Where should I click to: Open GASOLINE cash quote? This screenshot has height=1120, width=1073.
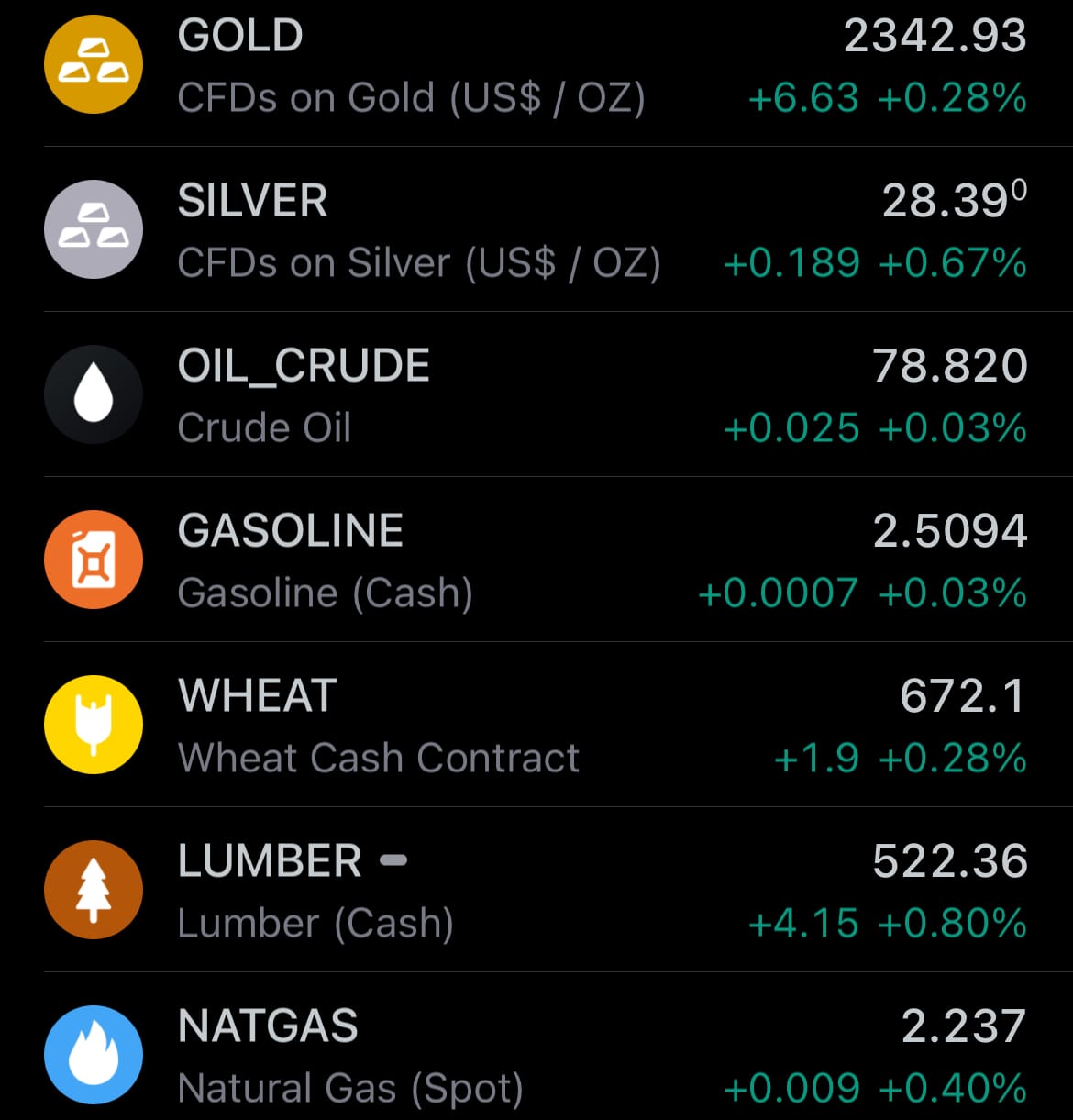(536, 561)
